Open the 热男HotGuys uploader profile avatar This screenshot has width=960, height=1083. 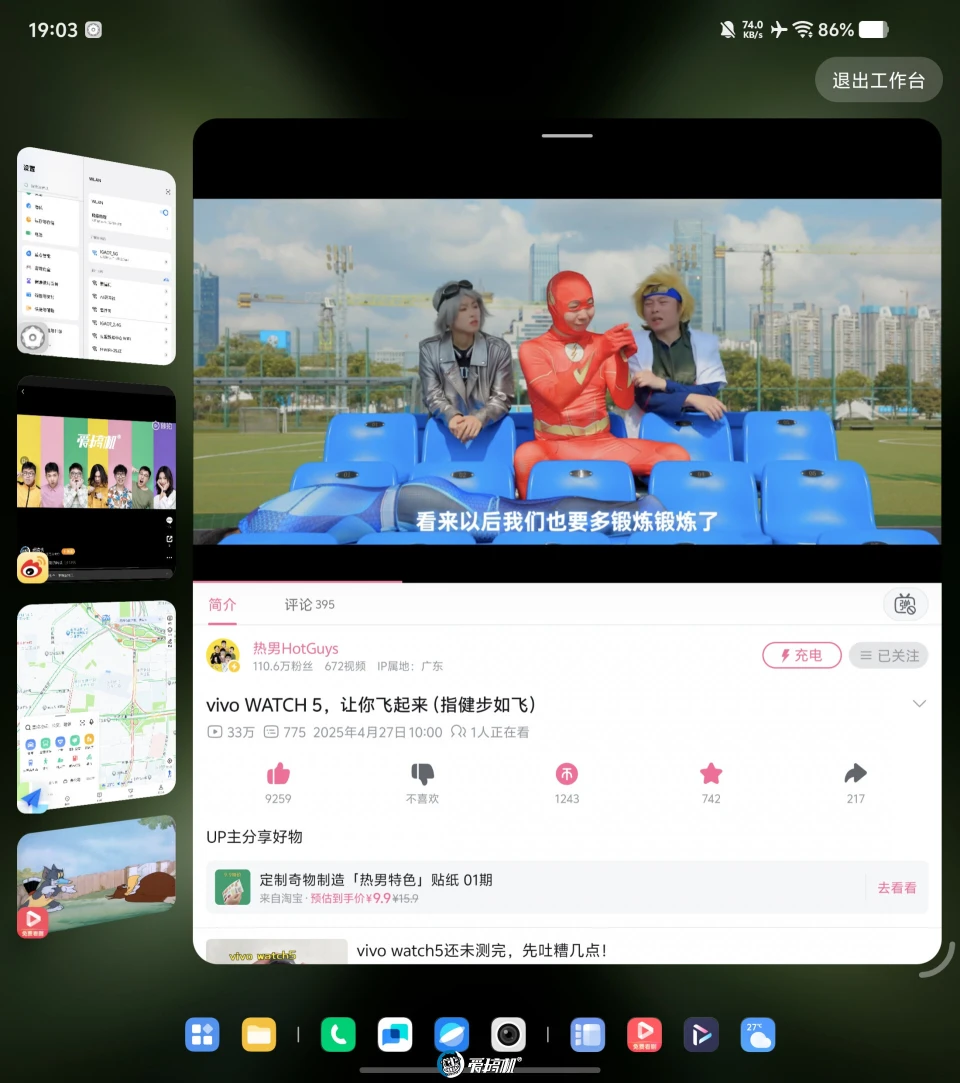[222, 655]
